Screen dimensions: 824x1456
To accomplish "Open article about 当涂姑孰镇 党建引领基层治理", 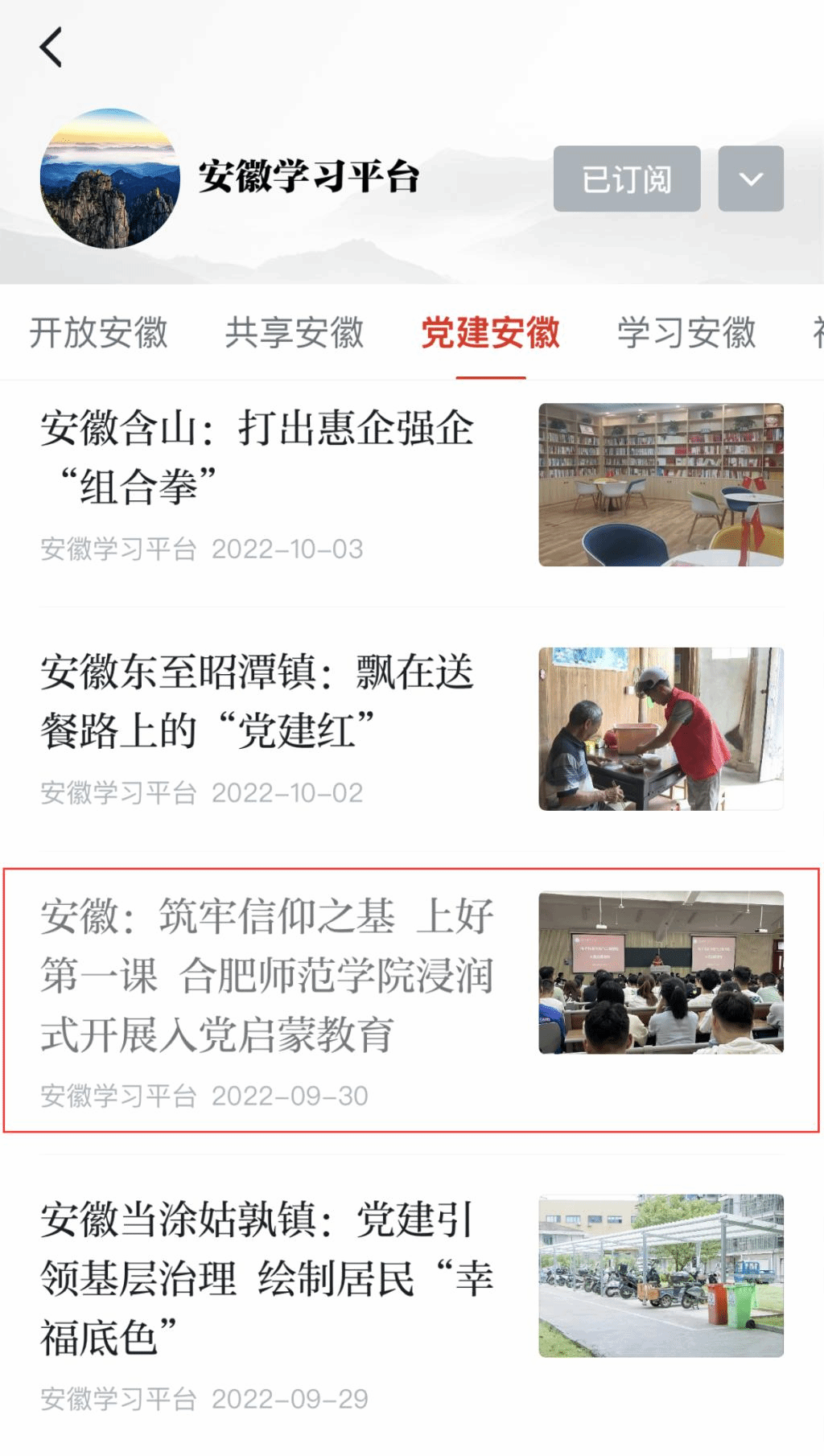I will [x=266, y=1279].
